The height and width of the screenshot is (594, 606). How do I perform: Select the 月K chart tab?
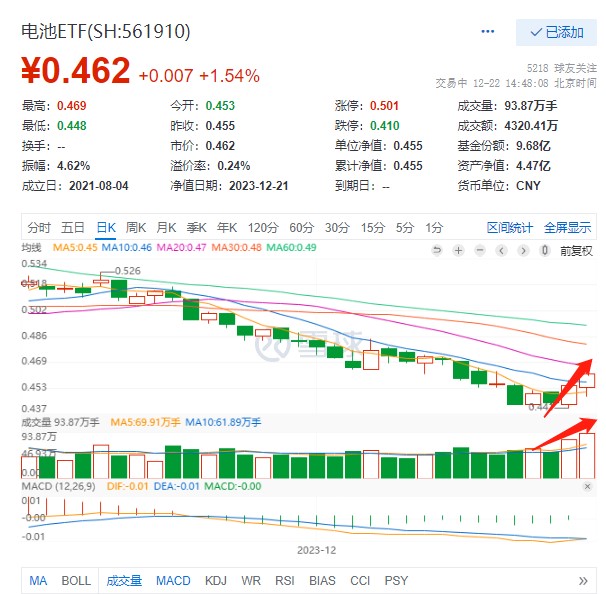[x=166, y=227]
